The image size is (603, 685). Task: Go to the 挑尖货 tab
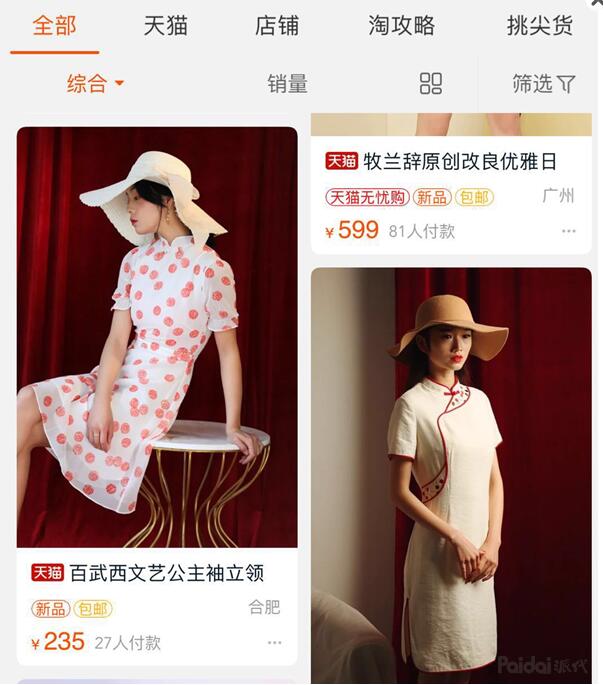point(539,26)
